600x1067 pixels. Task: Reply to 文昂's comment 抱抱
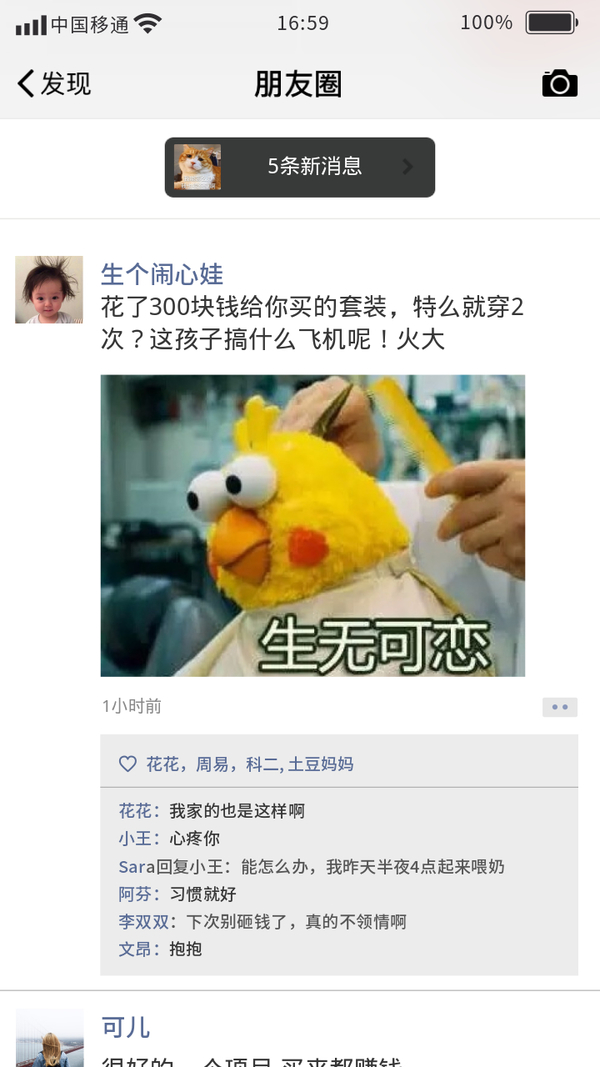coord(186,949)
